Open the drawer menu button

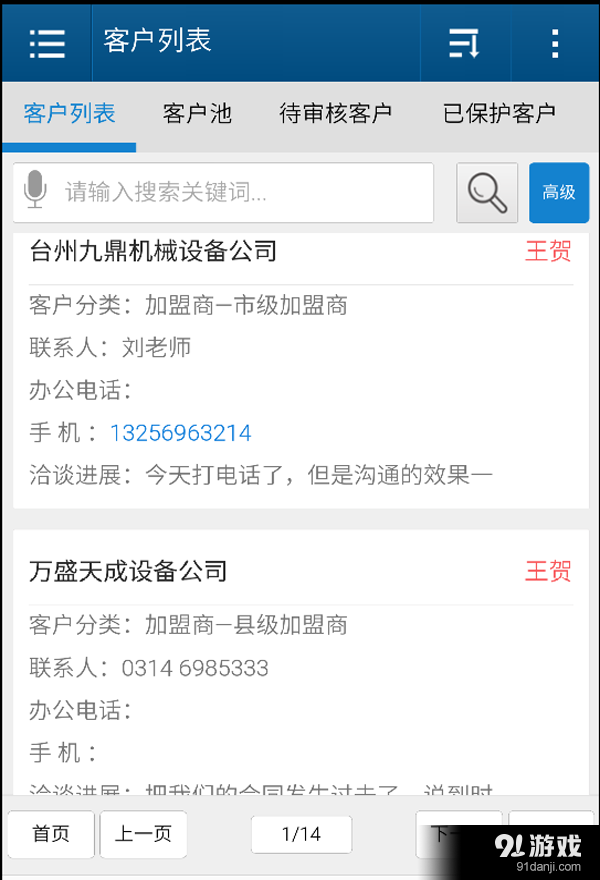point(47,42)
